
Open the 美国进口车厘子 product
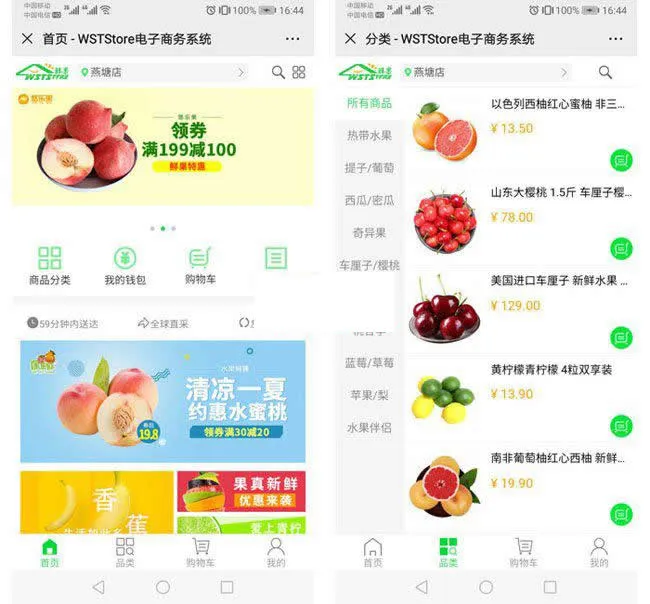pos(556,281)
